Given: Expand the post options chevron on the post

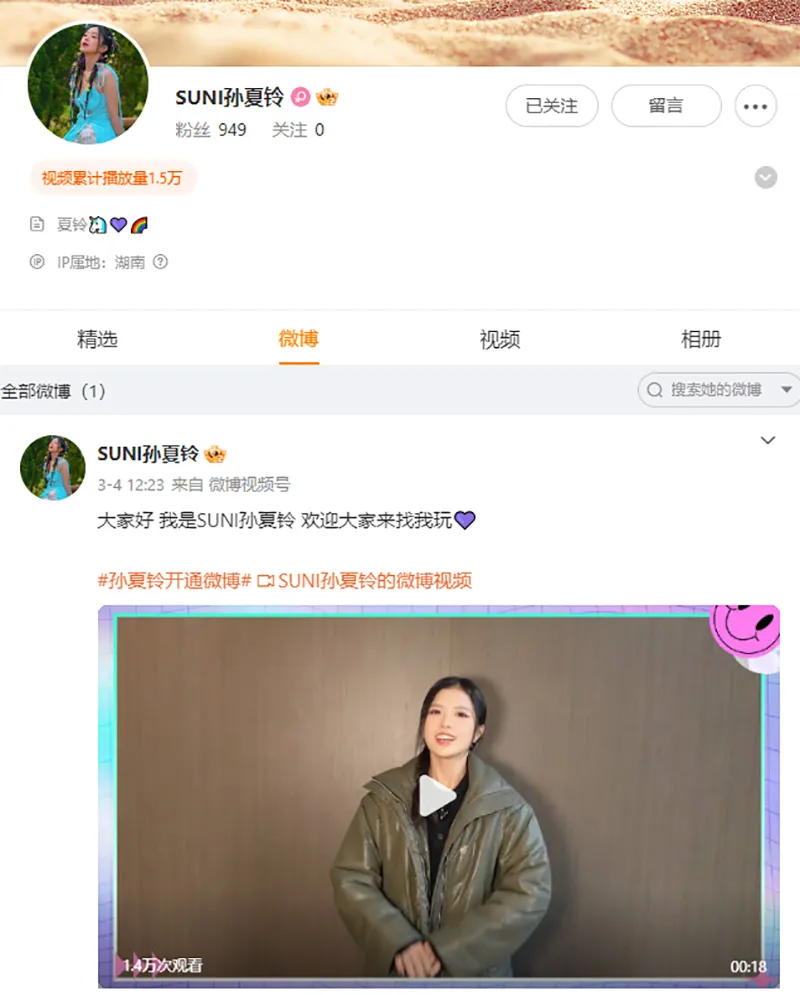Looking at the screenshot, I should point(767,440).
